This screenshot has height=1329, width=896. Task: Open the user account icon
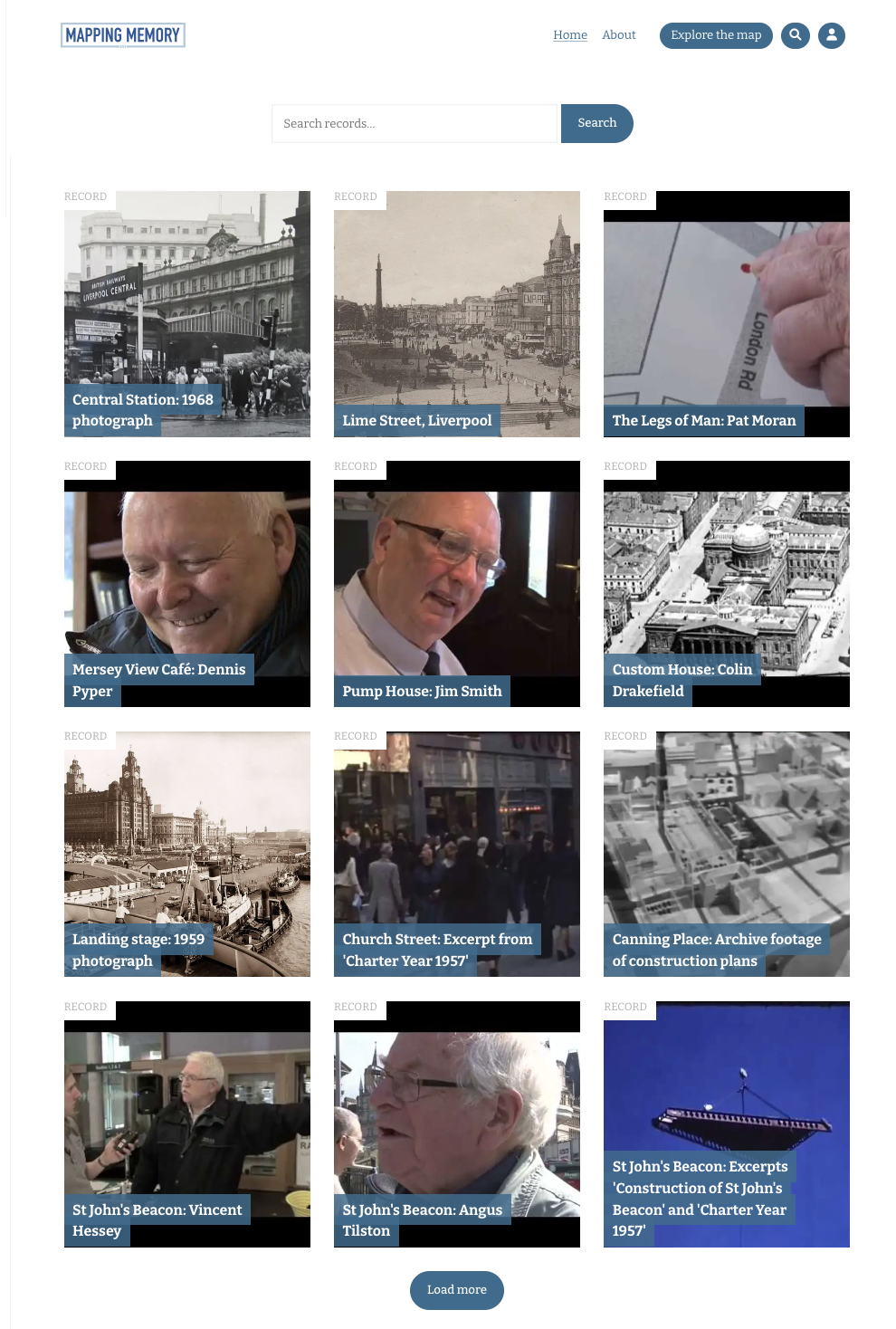tap(831, 35)
